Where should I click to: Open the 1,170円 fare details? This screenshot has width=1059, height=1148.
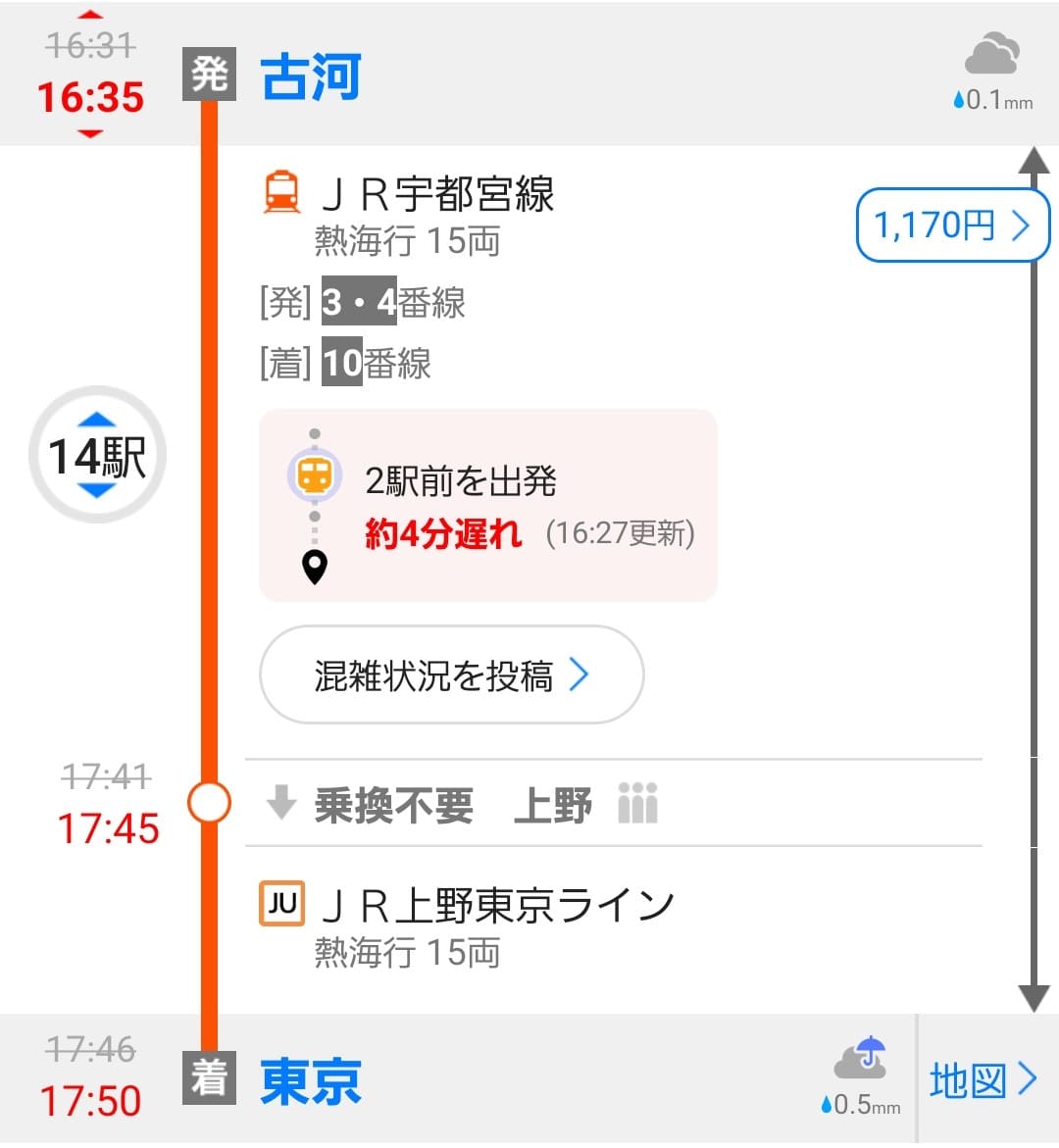tap(951, 225)
